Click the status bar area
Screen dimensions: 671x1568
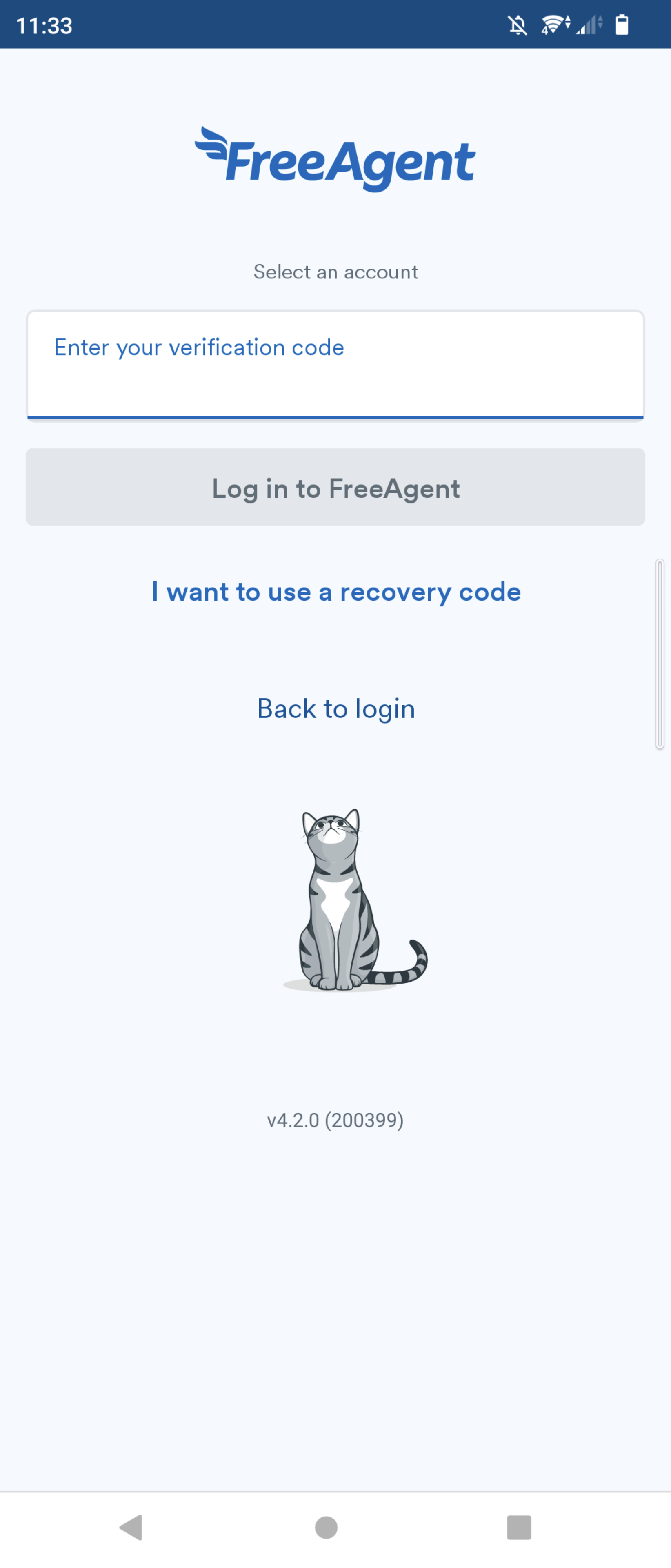coord(335,24)
